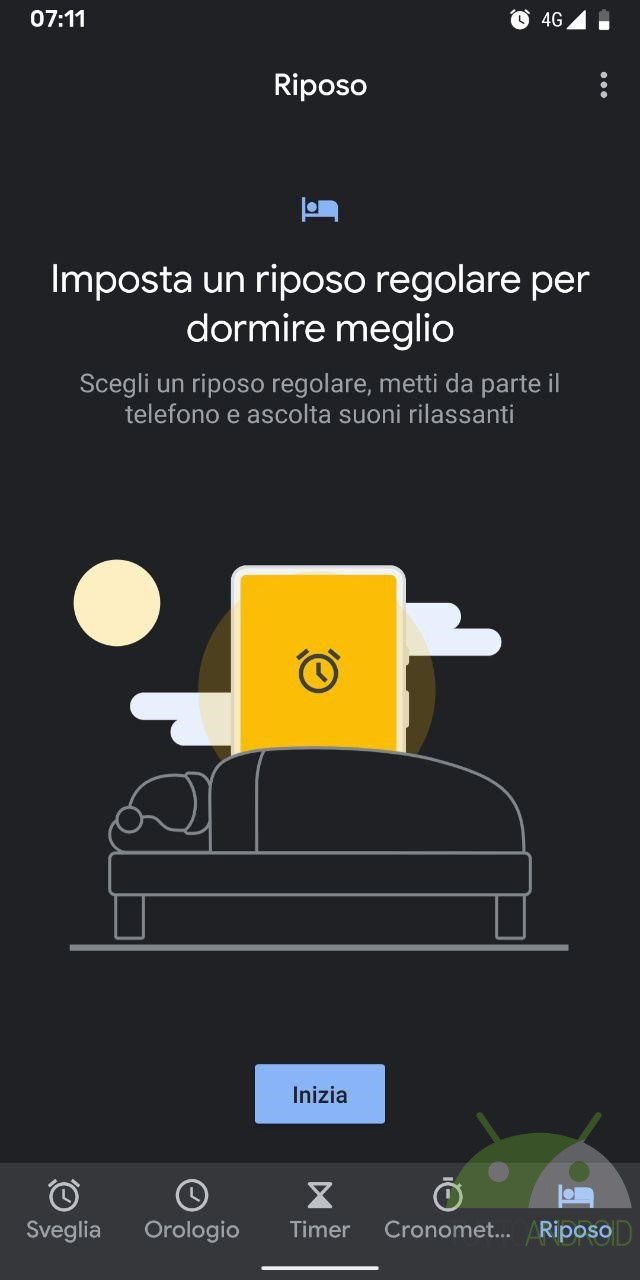640x1280 pixels.
Task: Go to the Timer tab
Action: (x=320, y=1211)
